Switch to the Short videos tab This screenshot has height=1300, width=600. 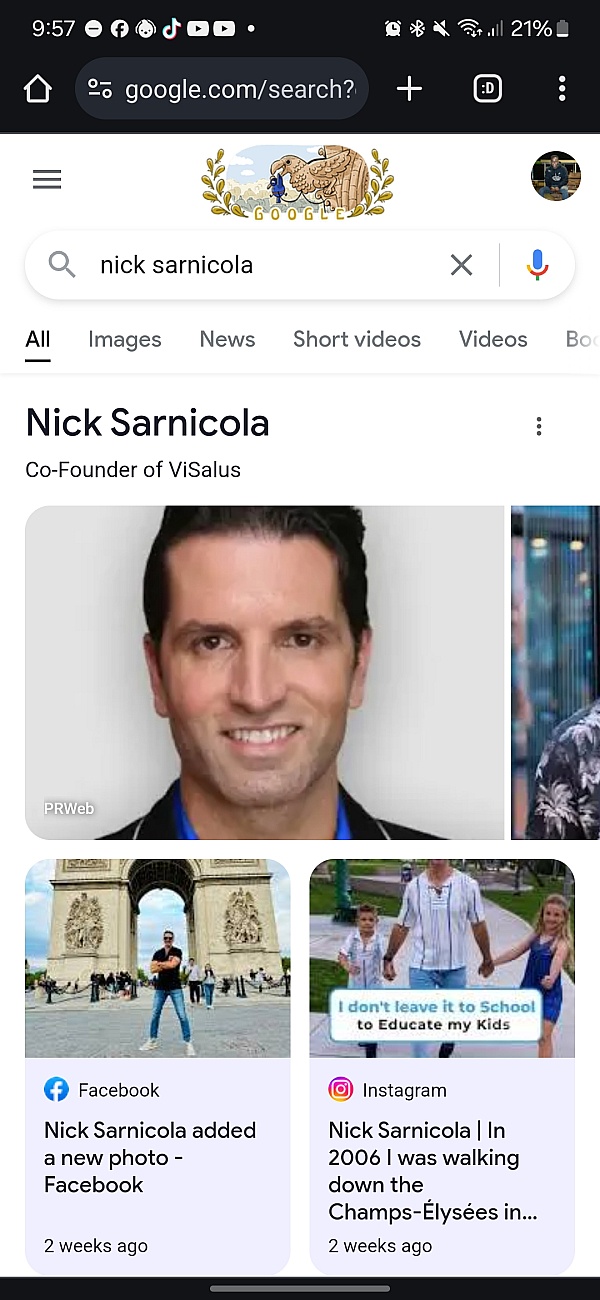(356, 339)
